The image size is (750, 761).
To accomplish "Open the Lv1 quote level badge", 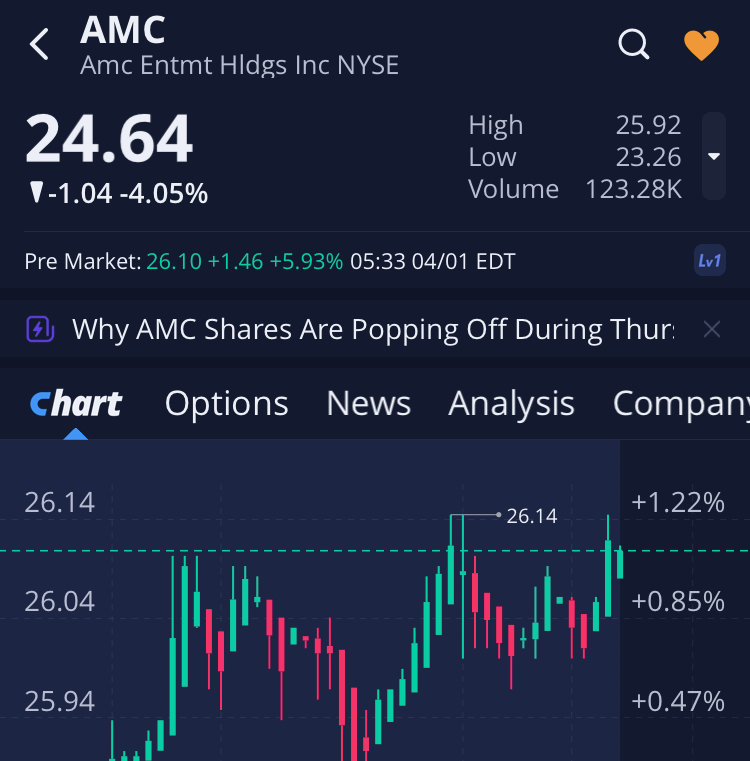I will coord(709,262).
